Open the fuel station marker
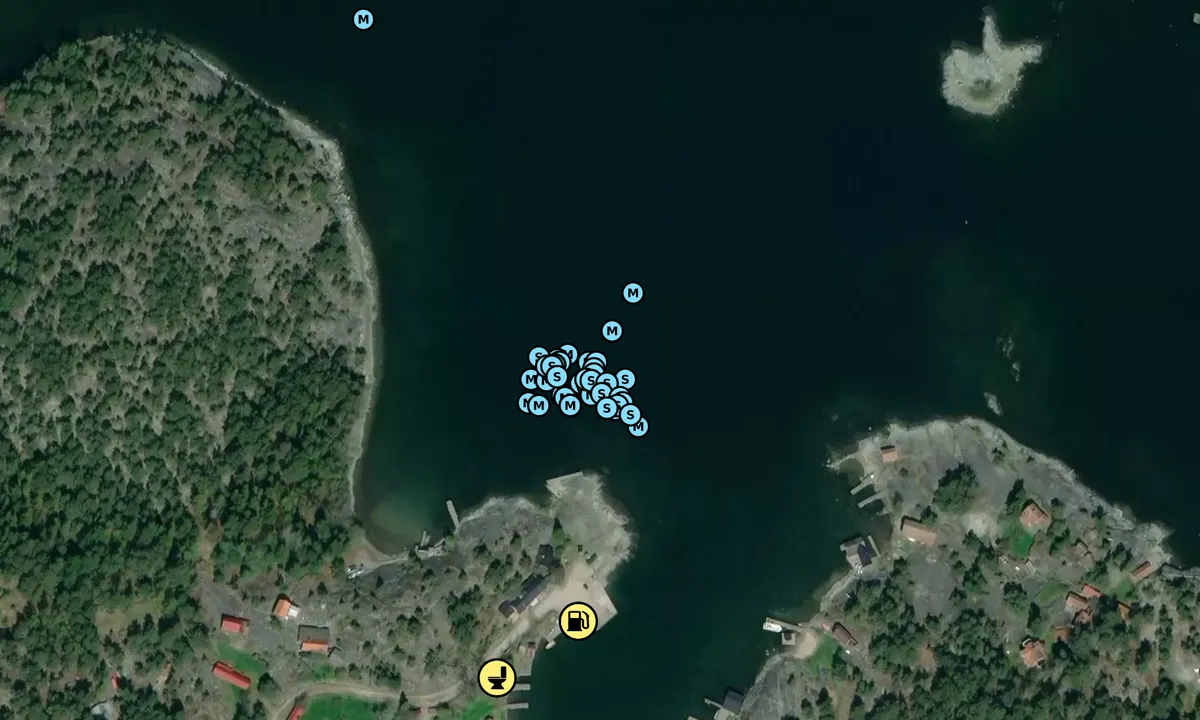Screen dimensions: 1200x720 point(577,621)
